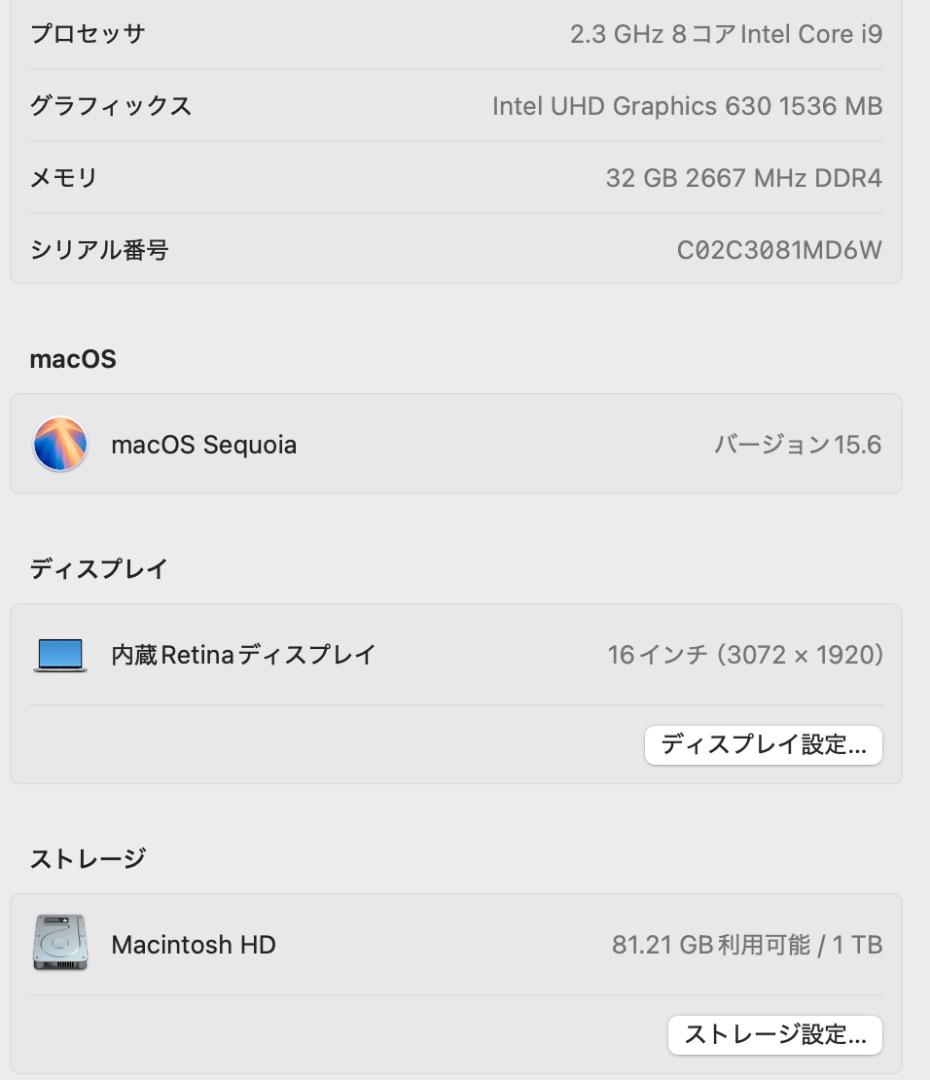The width and height of the screenshot is (930, 1080).
Task: Open ディスプレイ設定 settings
Action: (763, 744)
